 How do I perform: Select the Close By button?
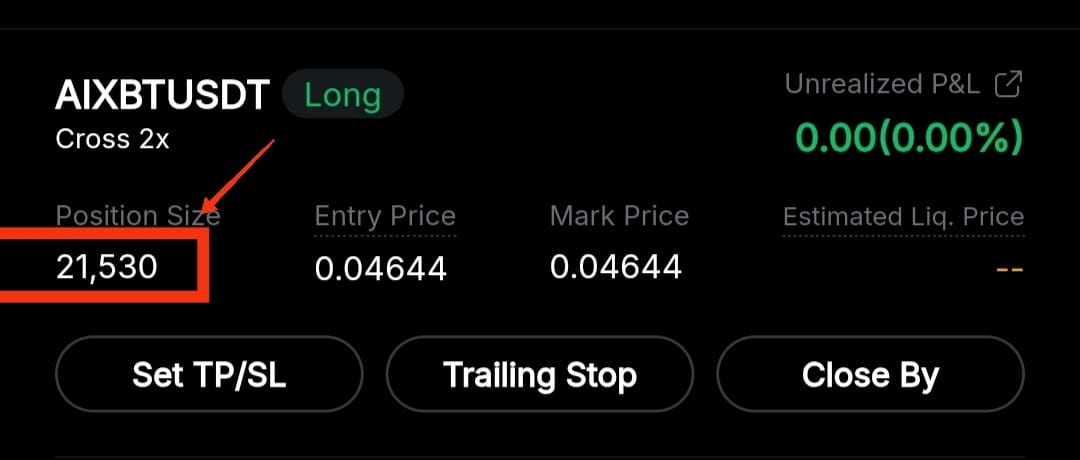coord(870,376)
